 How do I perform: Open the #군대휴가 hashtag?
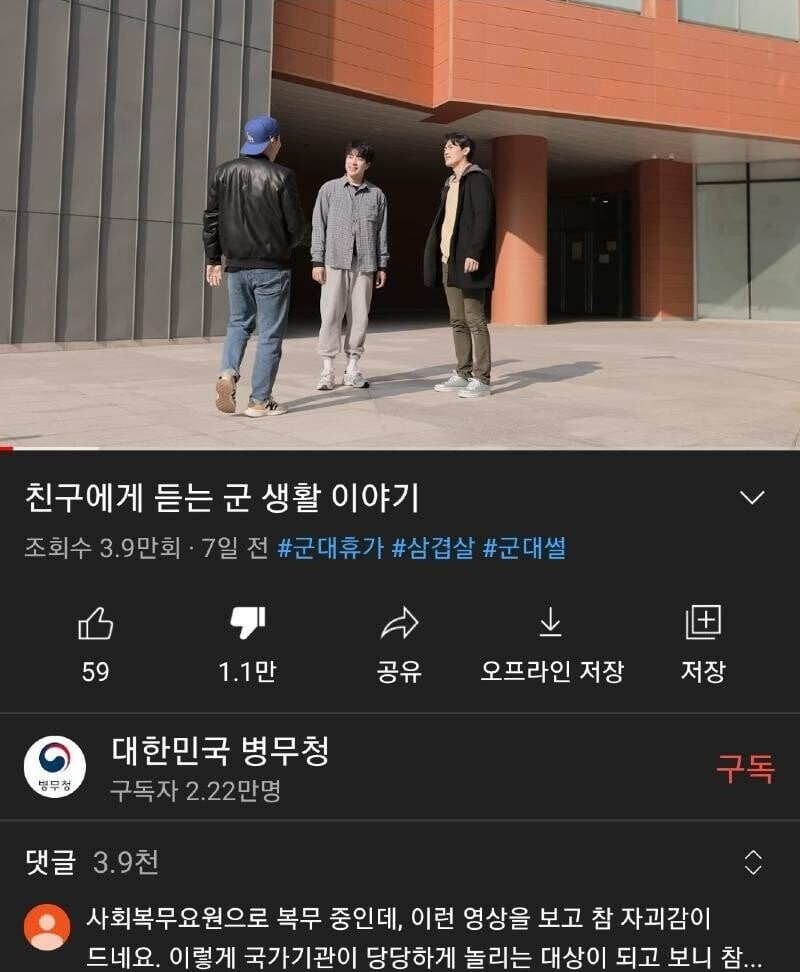coord(330,548)
